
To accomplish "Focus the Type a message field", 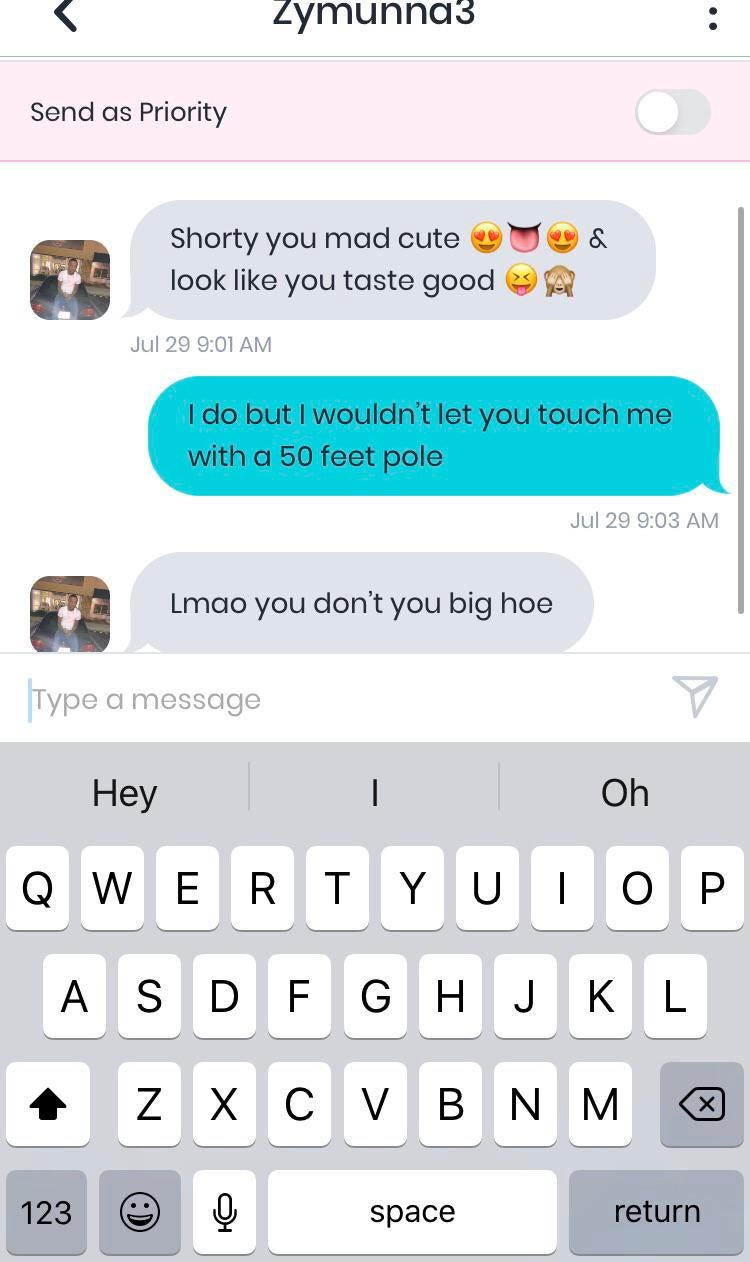I will tap(340, 699).
